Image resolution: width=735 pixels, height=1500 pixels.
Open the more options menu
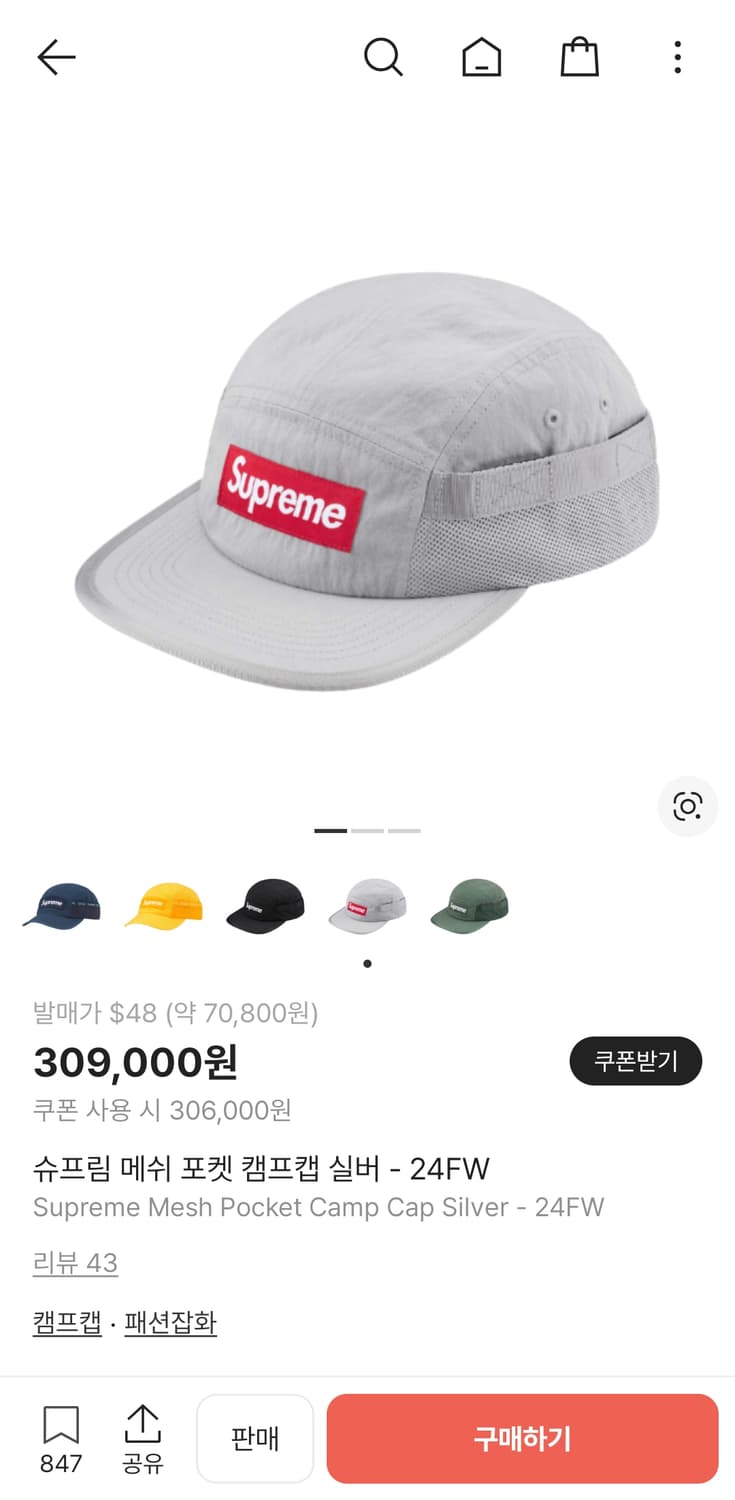(x=677, y=57)
